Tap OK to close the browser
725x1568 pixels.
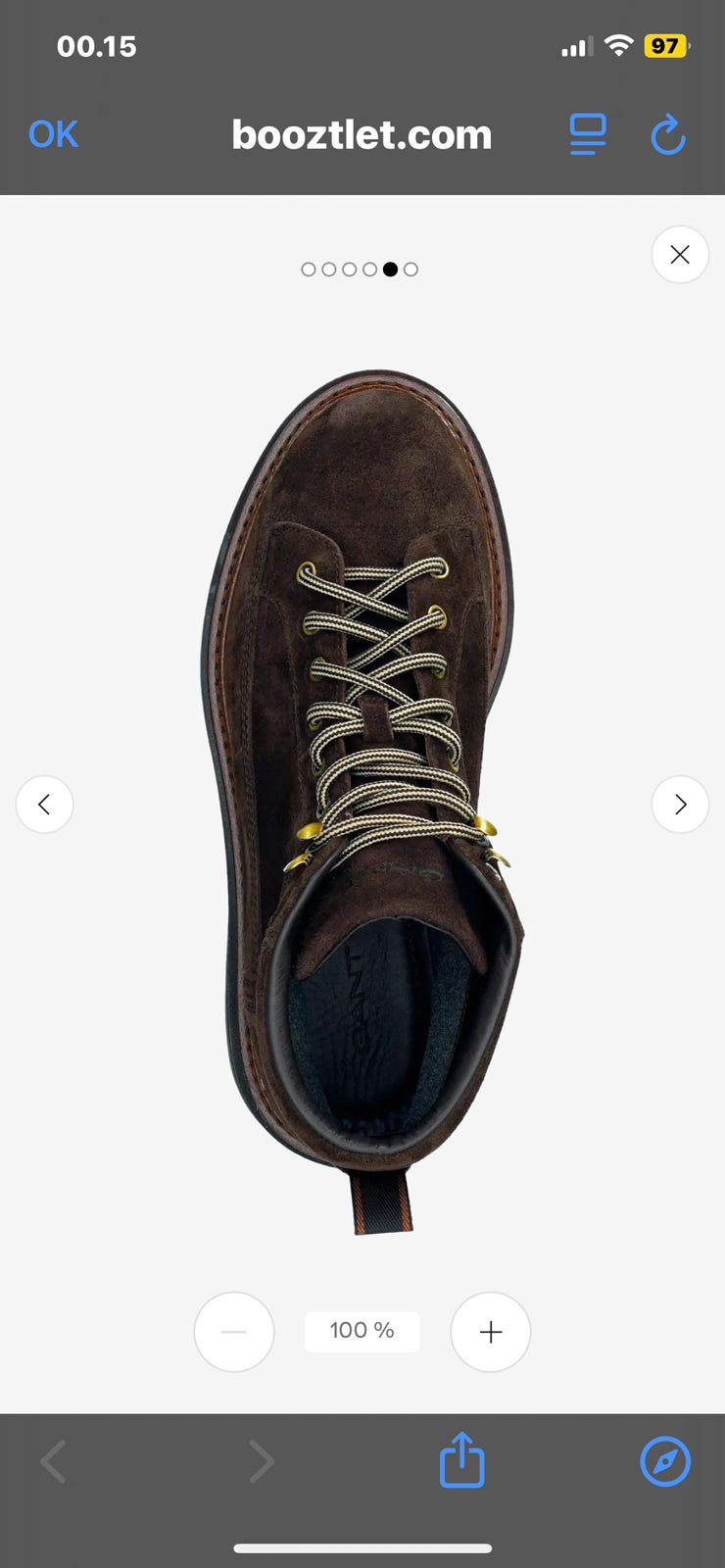pyautogui.click(x=53, y=134)
